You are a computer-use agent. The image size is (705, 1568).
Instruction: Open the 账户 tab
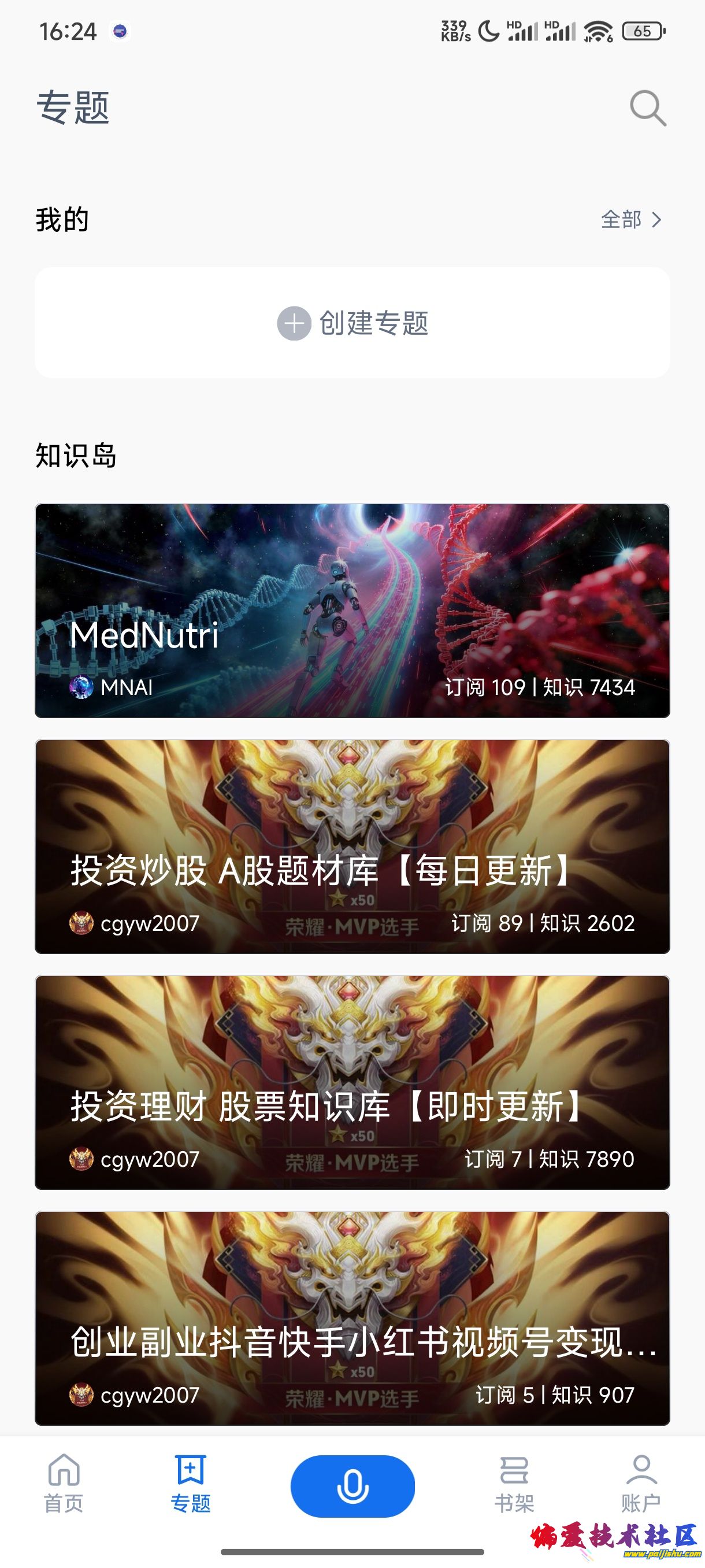pyautogui.click(x=641, y=1484)
